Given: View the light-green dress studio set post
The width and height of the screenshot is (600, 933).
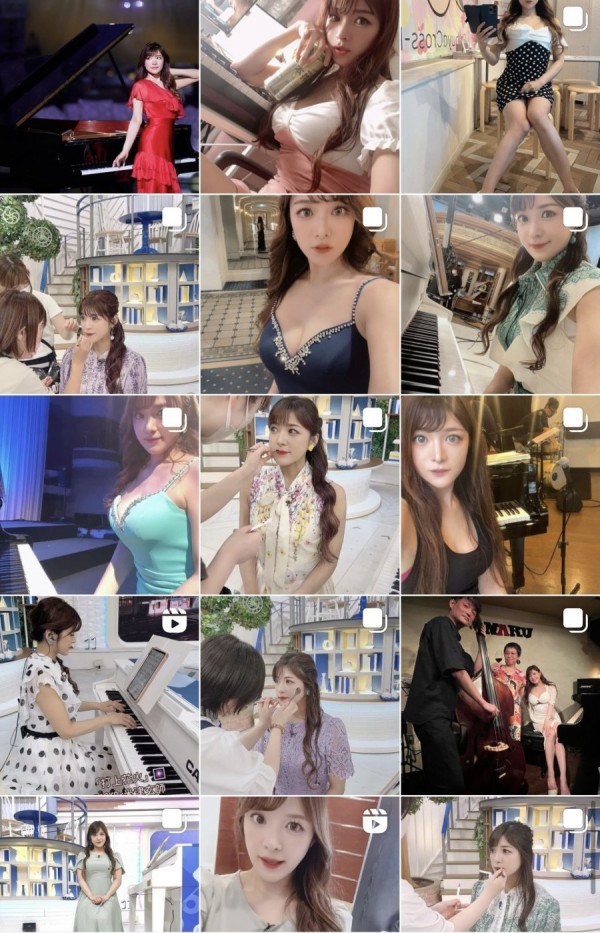Looking at the screenshot, I should [99, 865].
